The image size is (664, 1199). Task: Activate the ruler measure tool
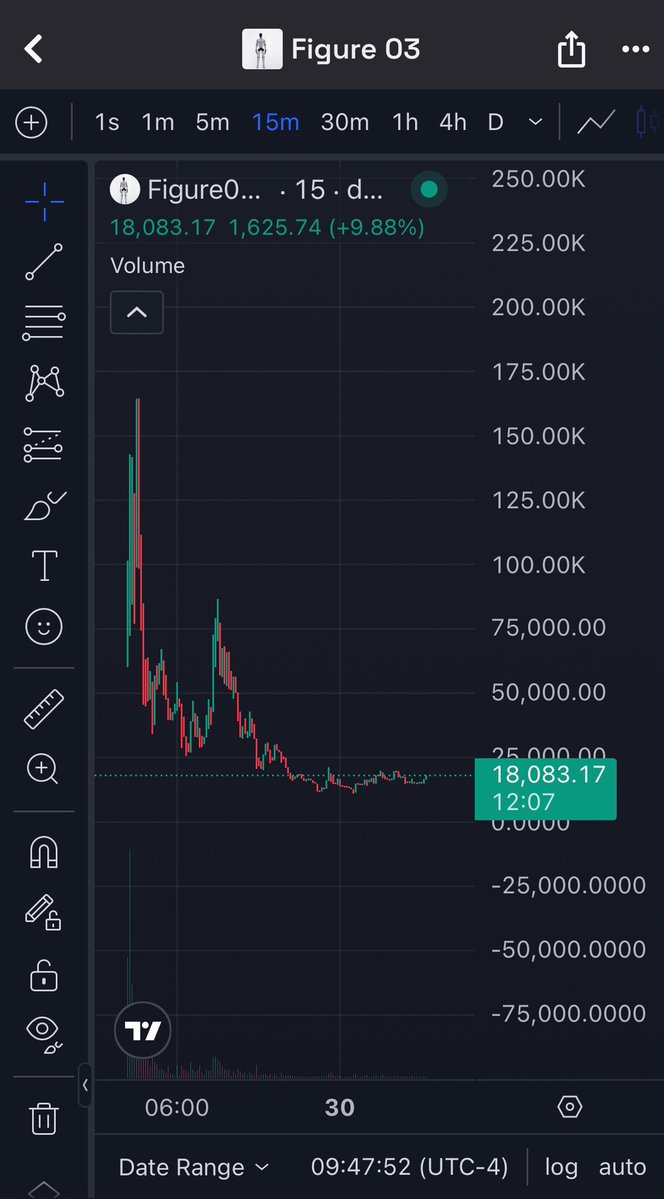pyautogui.click(x=43, y=708)
